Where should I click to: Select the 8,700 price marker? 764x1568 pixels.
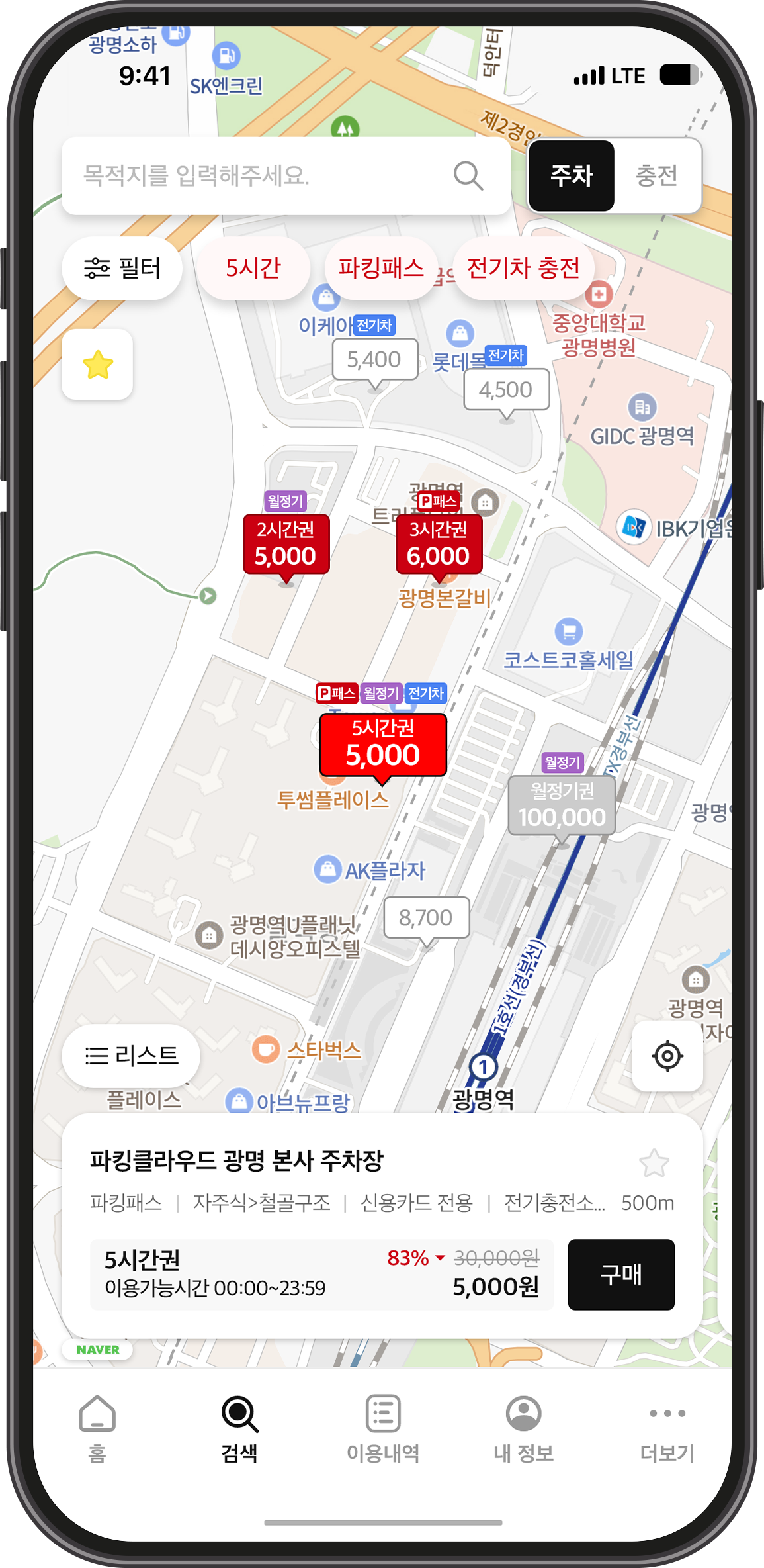[x=425, y=917]
